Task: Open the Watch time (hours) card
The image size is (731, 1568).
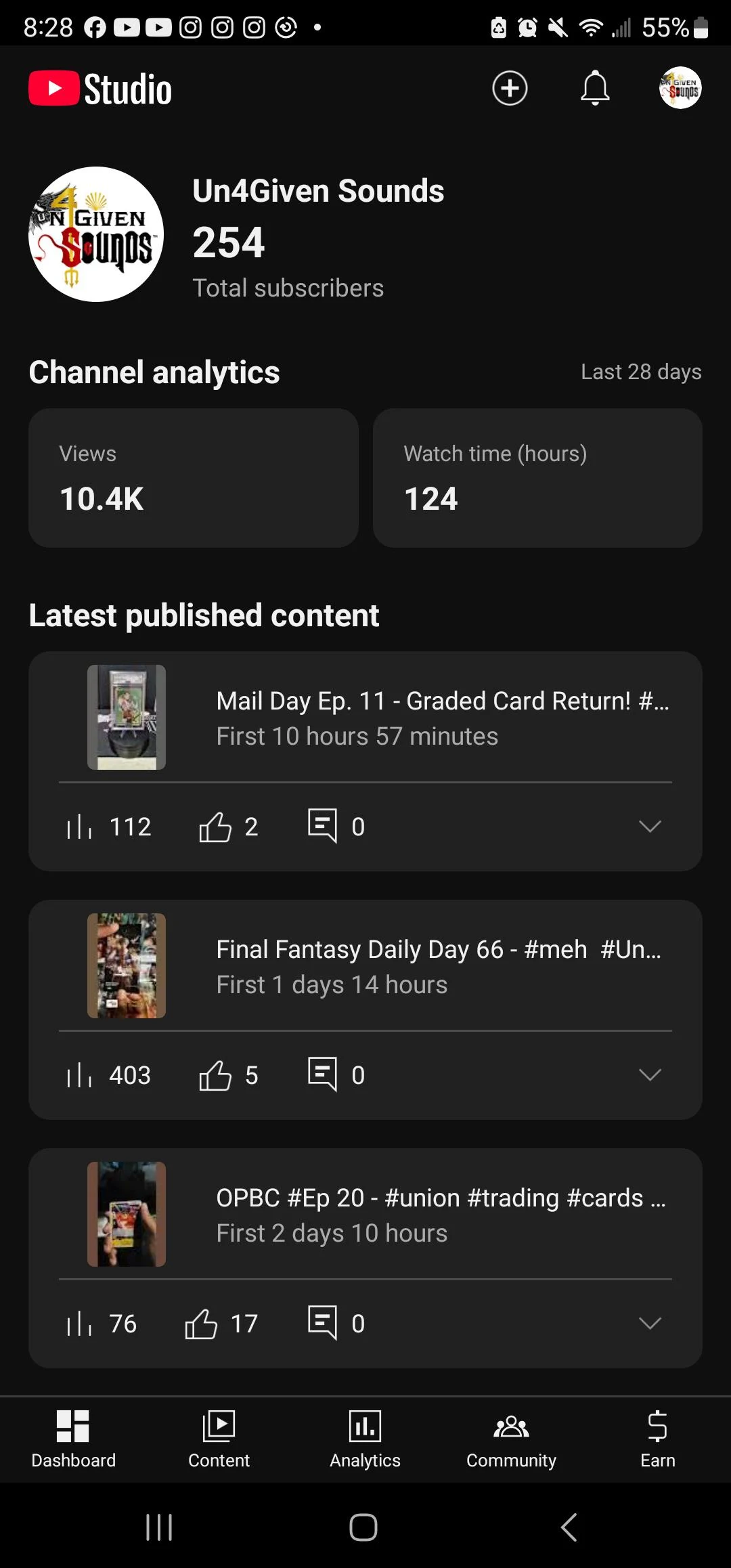Action: pyautogui.click(x=537, y=478)
